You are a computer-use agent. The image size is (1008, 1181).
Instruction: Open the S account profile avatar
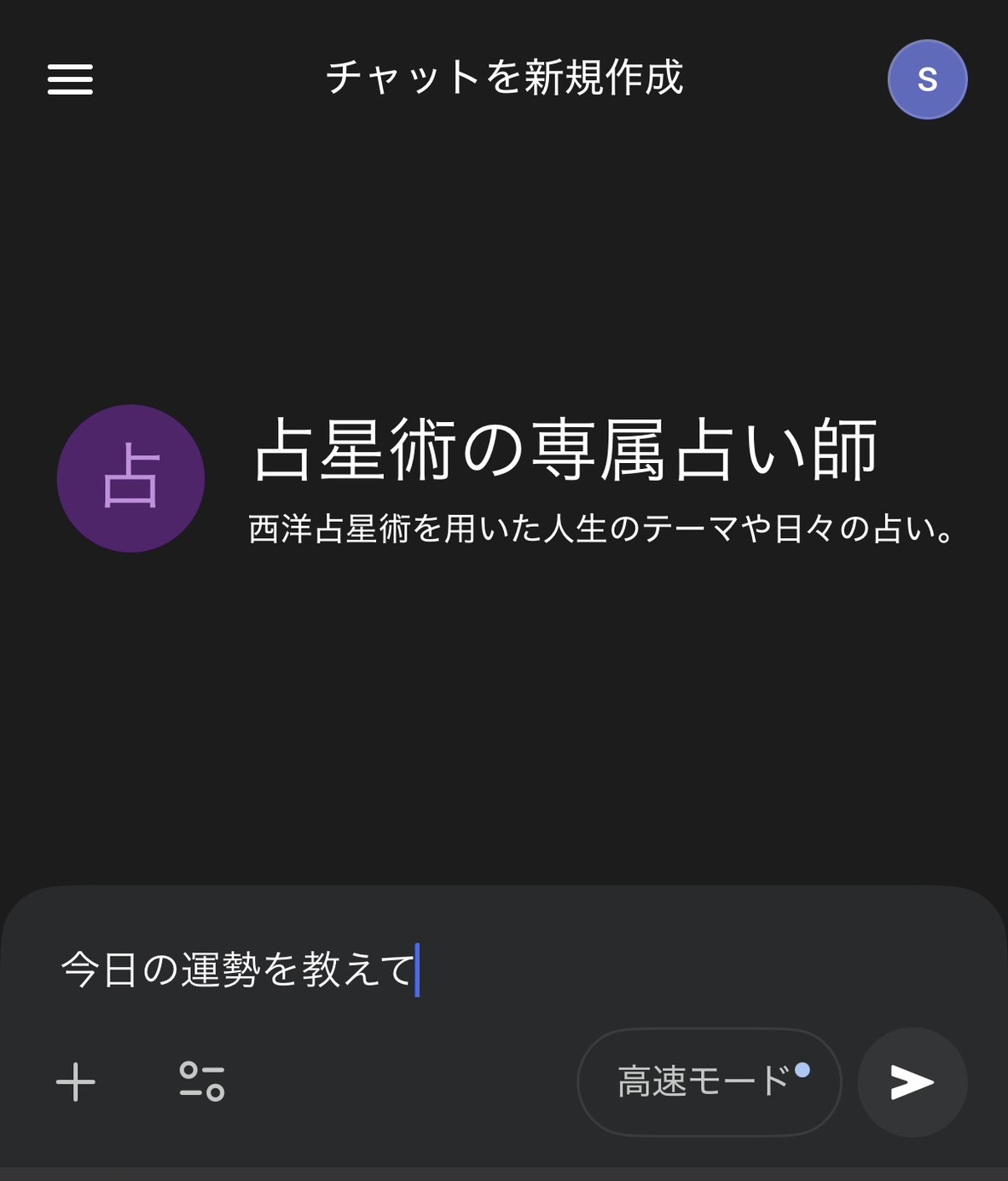coord(927,79)
